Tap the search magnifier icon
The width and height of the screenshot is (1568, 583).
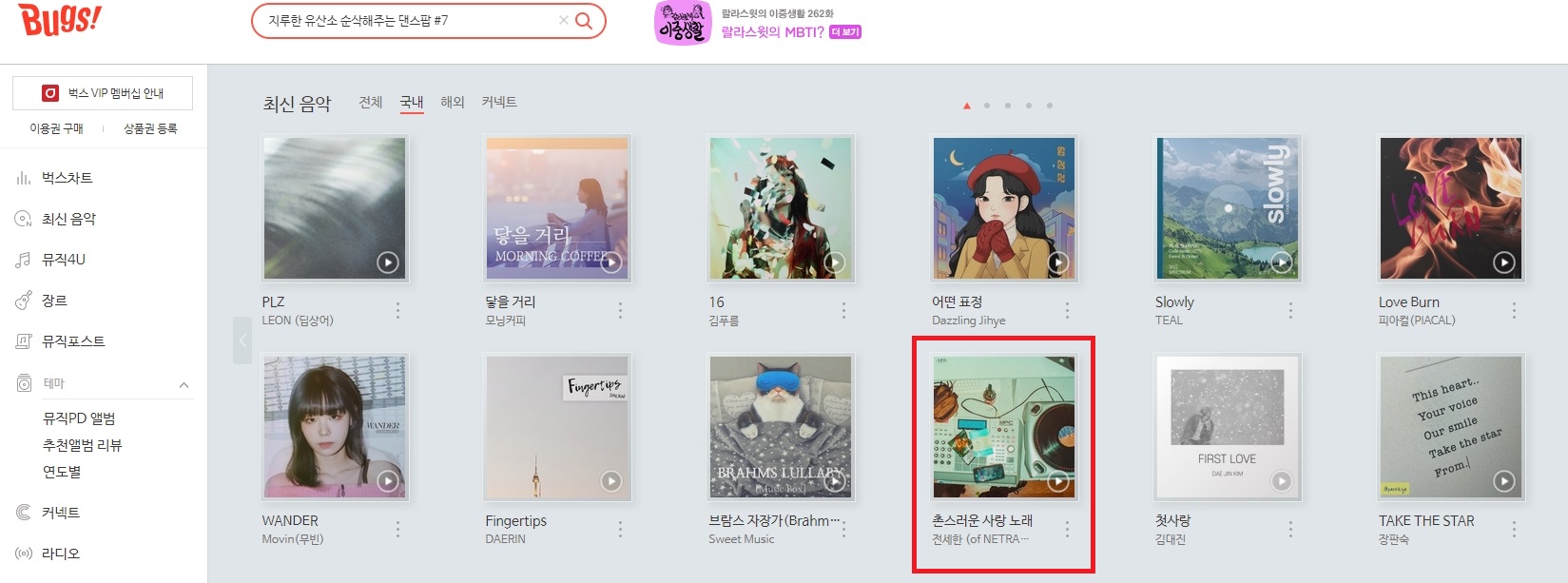pyautogui.click(x=584, y=20)
